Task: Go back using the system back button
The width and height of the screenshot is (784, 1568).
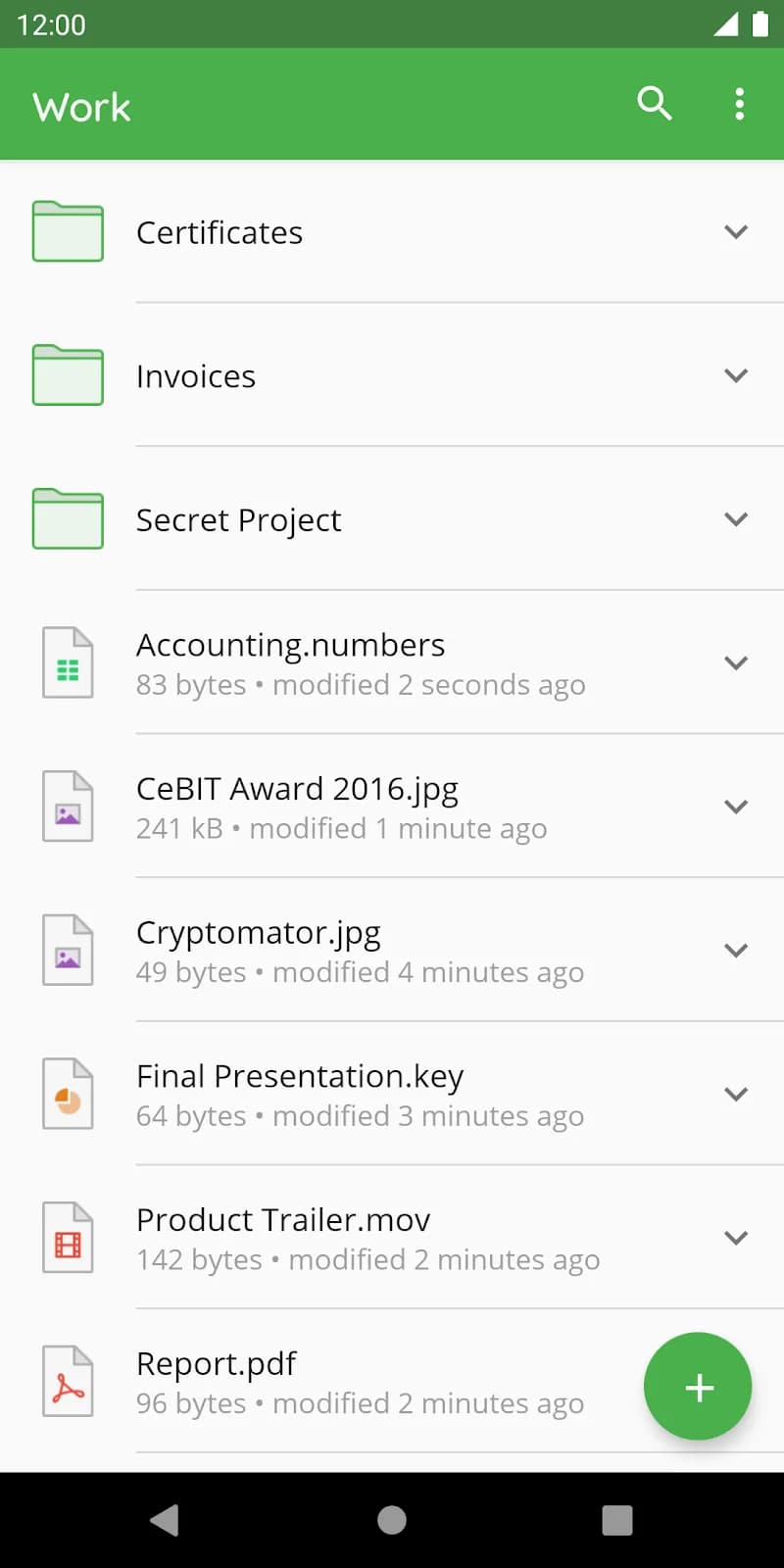Action: pyautogui.click(x=165, y=1520)
